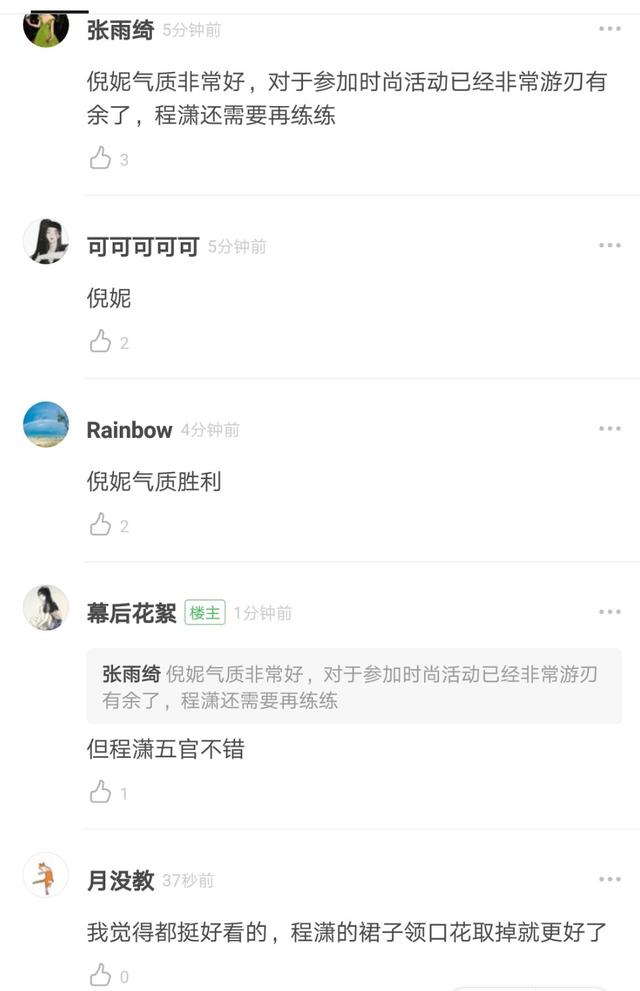Open the quoted 张雨绮 comment box
This screenshot has height=991, width=640.
354,686
